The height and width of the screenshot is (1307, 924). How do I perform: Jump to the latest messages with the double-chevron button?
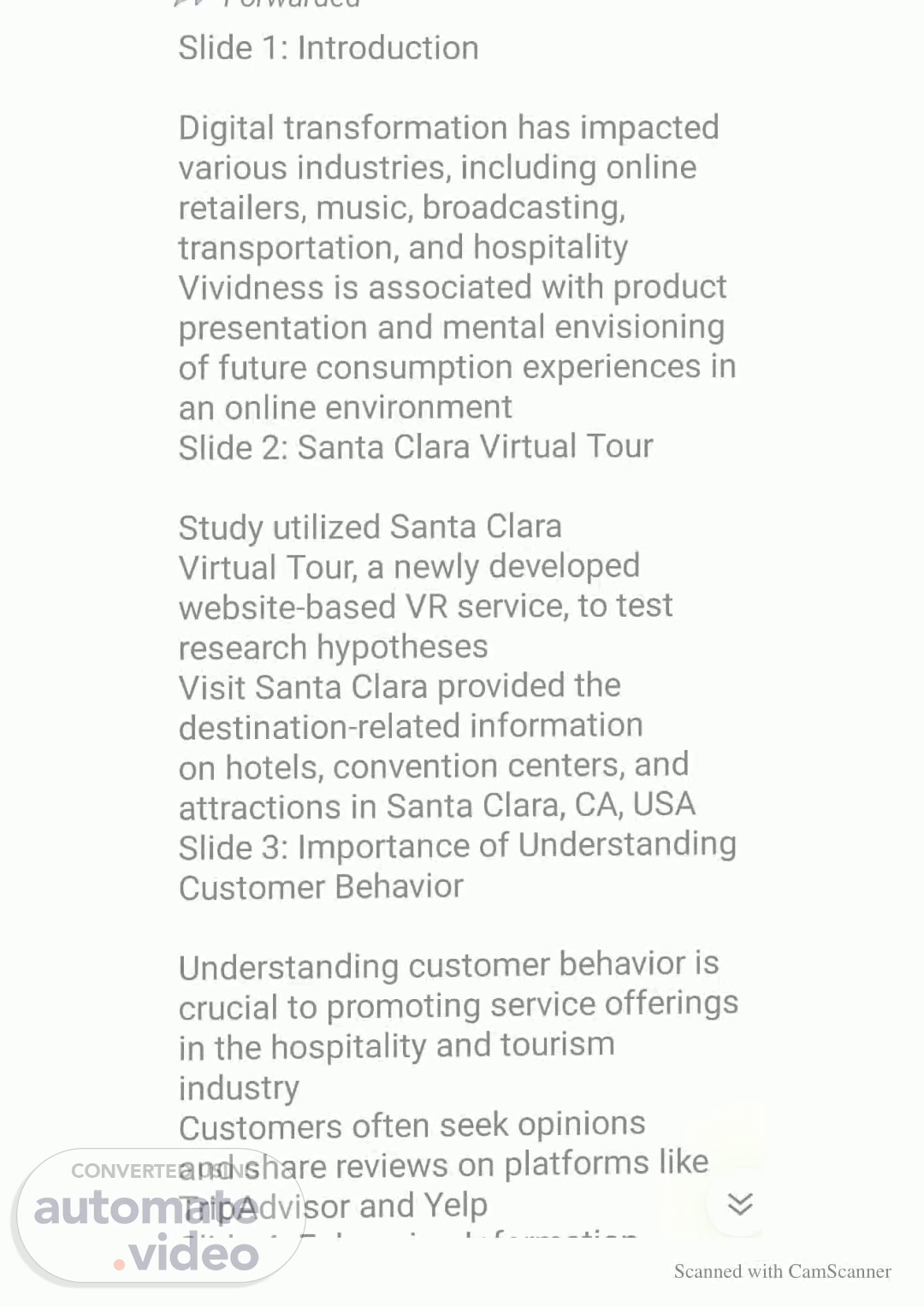pos(739,1204)
